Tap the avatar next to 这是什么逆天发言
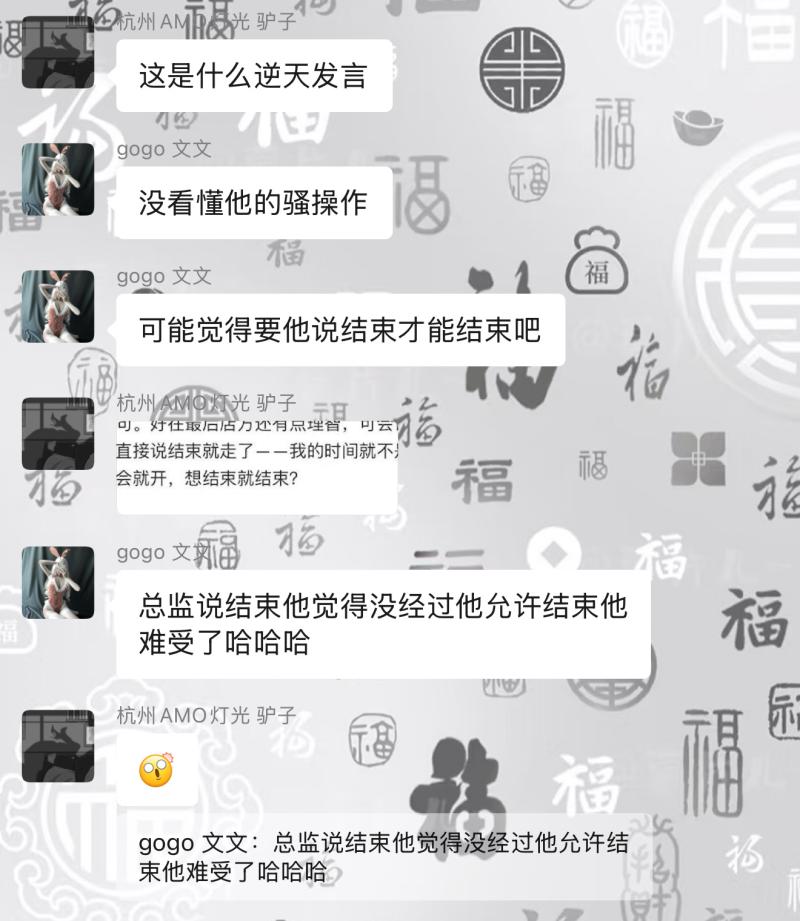The height and width of the screenshot is (921, 800). coord(58,53)
